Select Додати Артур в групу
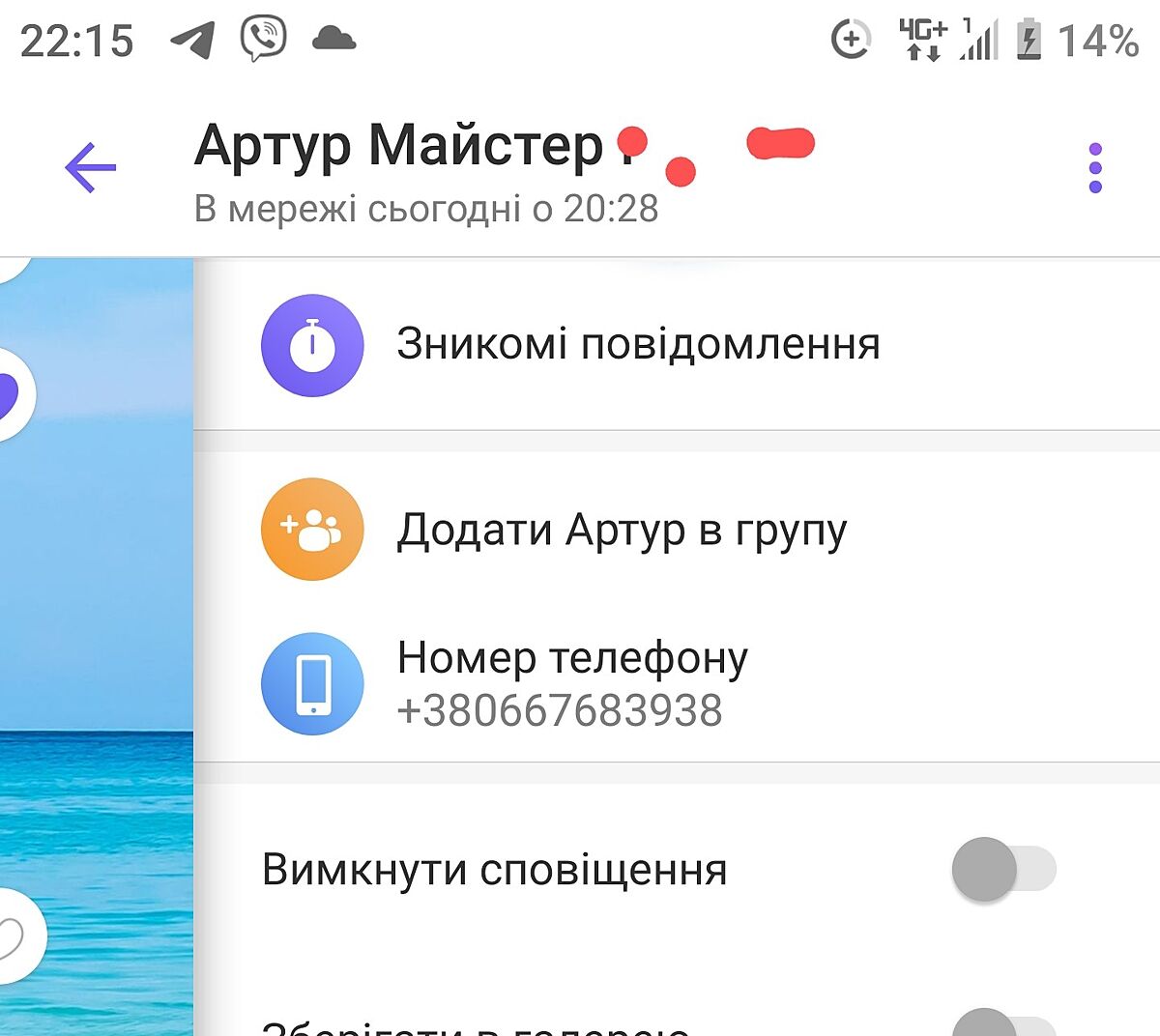 pos(622,530)
